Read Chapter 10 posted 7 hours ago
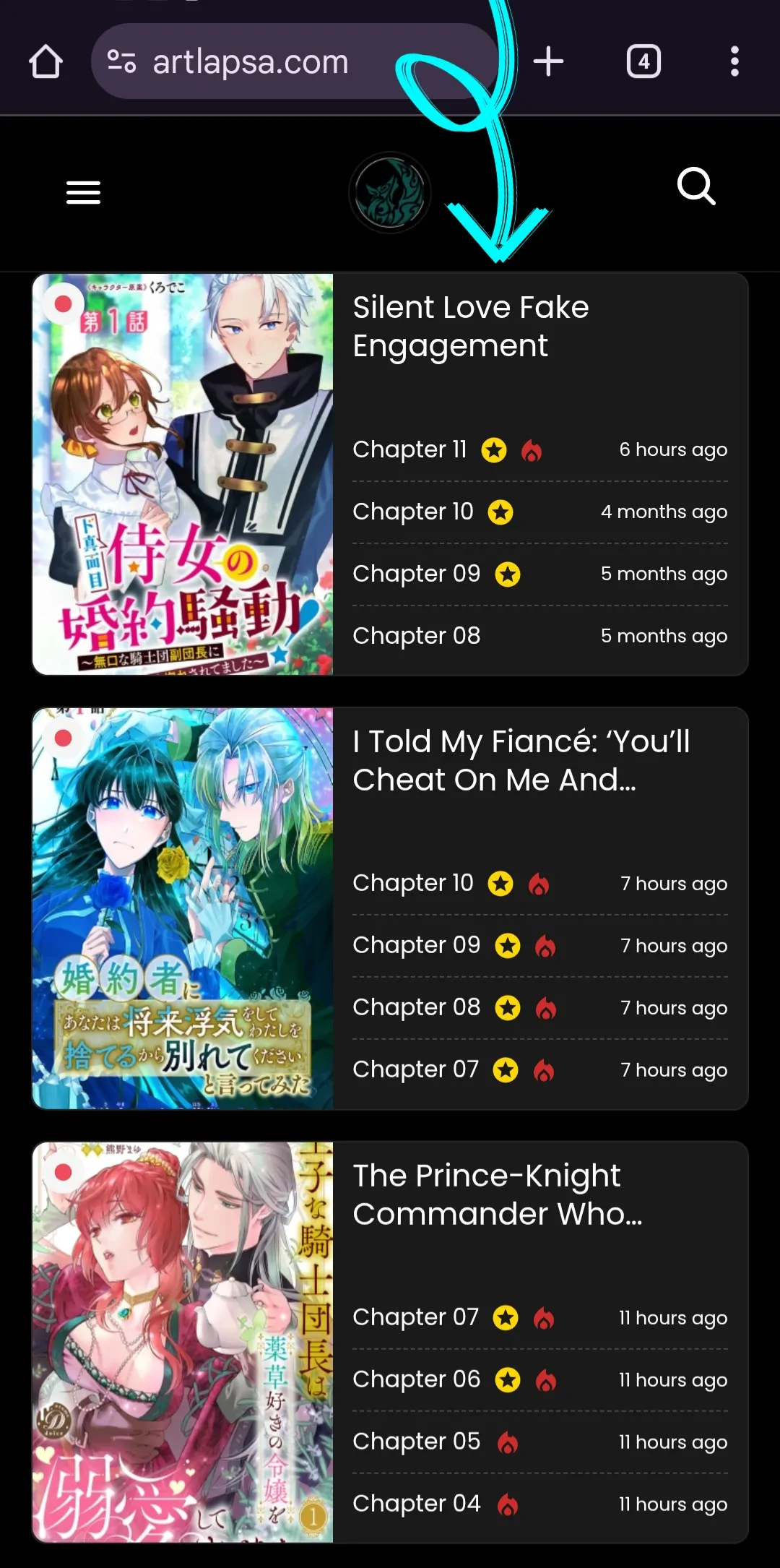Viewport: 780px width, 1568px height. 412,883
